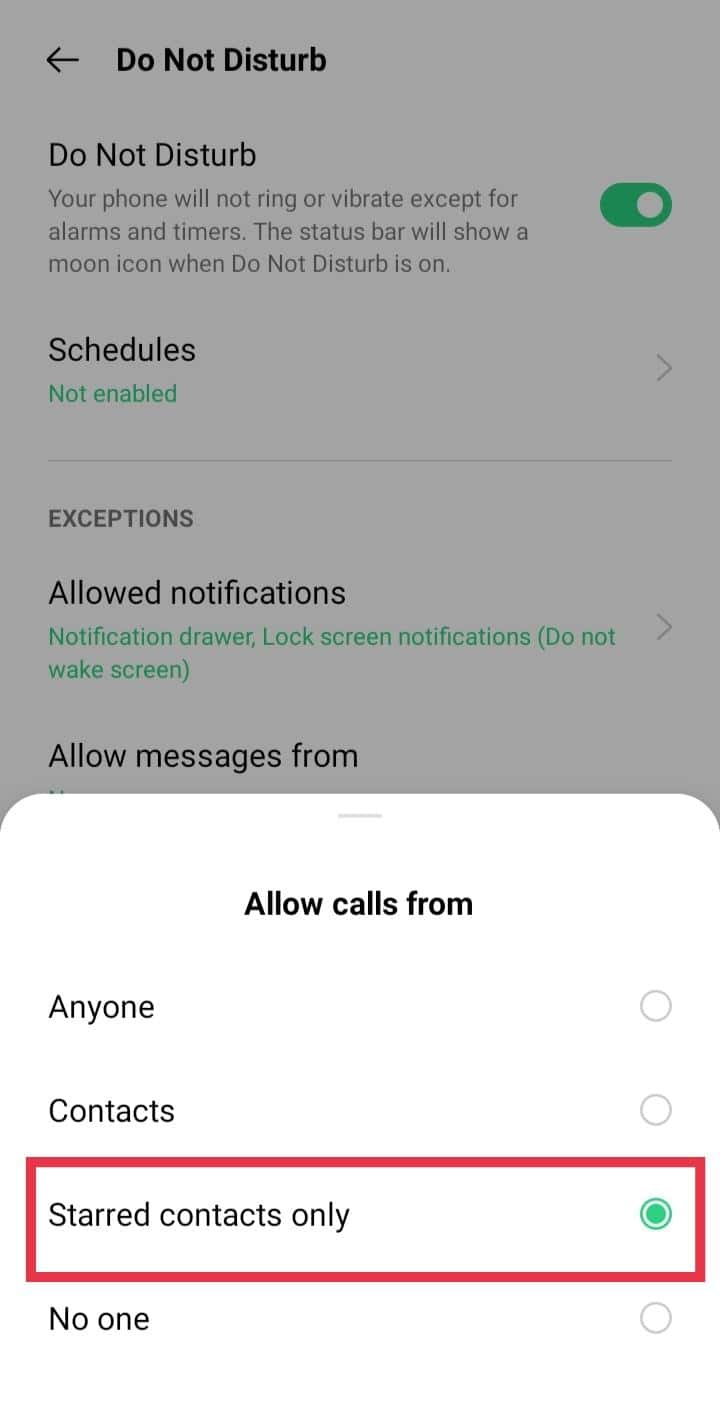Select Starred contacts only
The height and width of the screenshot is (1417, 720).
pos(360,1214)
